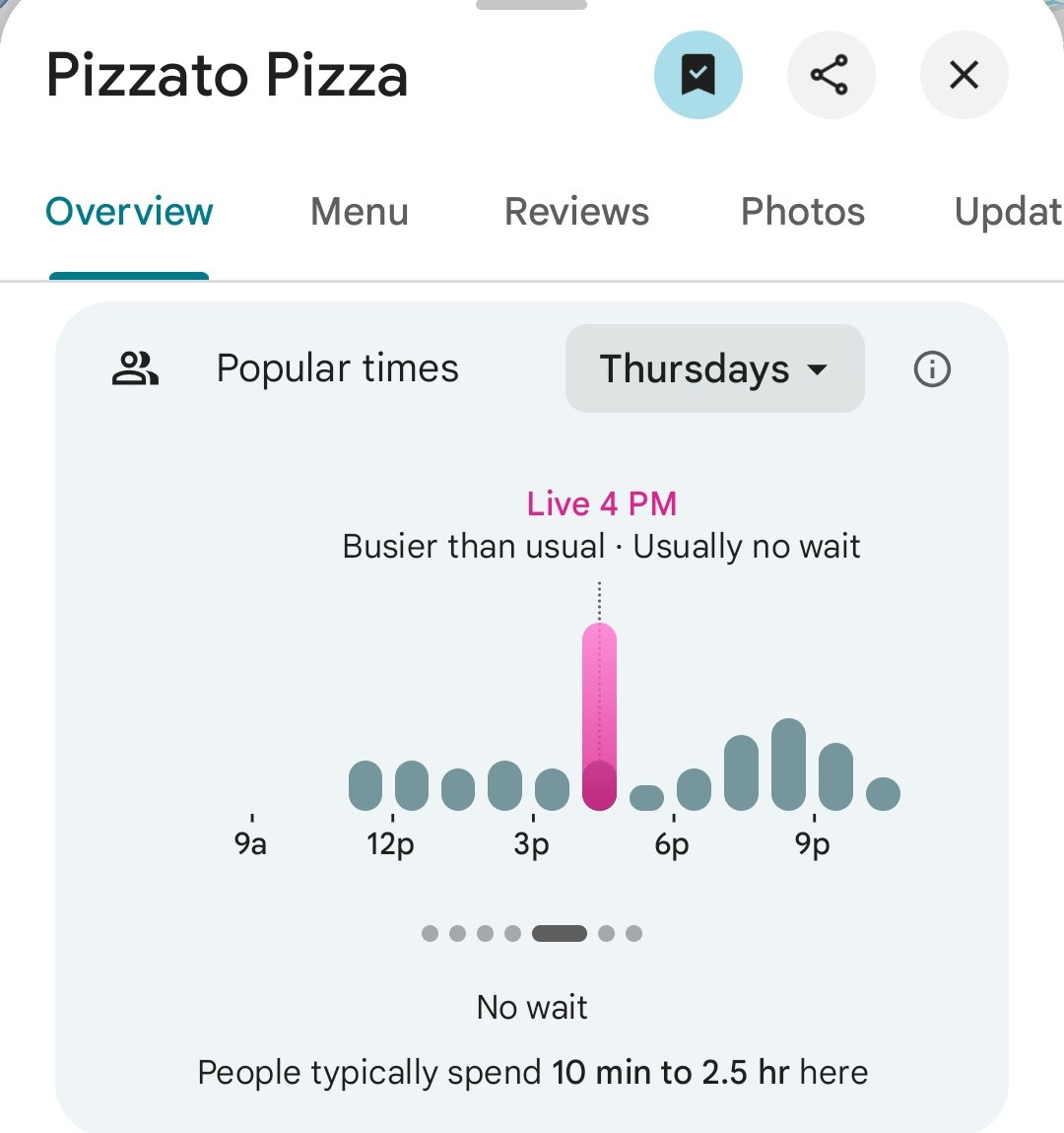Image resolution: width=1064 pixels, height=1133 pixels.
Task: Go to the Photos tab
Action: click(802, 212)
